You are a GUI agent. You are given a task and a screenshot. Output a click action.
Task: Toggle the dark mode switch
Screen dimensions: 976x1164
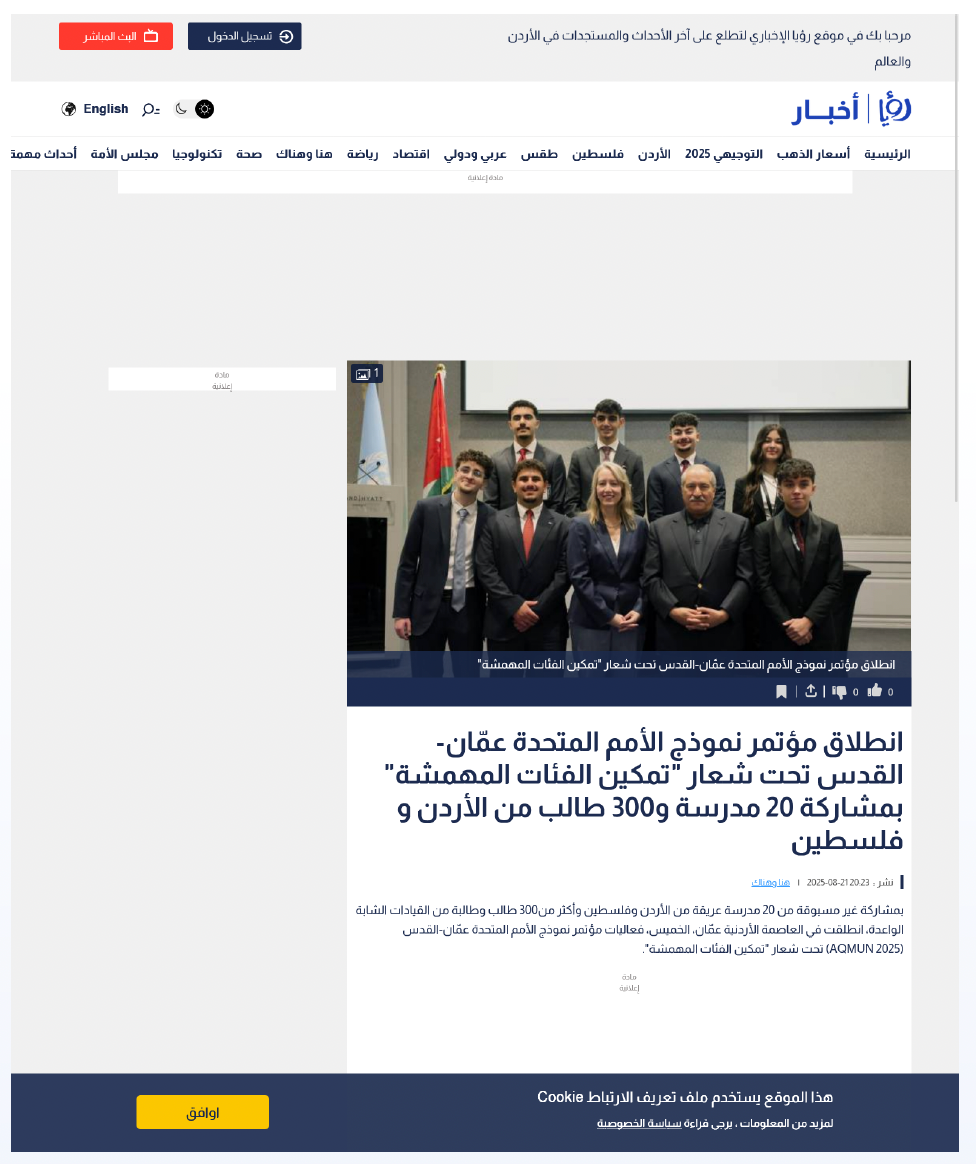[193, 109]
